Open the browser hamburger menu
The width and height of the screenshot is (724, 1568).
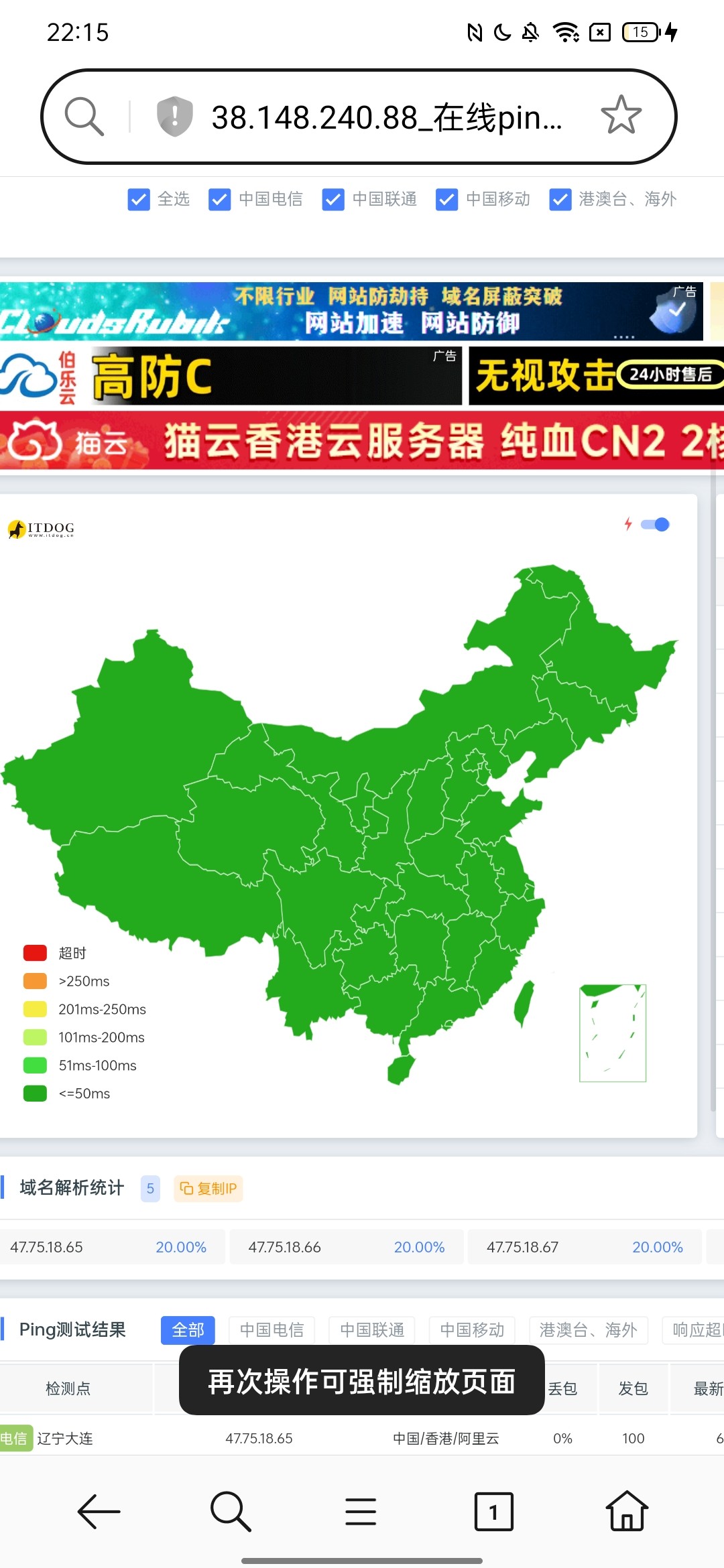(361, 1512)
